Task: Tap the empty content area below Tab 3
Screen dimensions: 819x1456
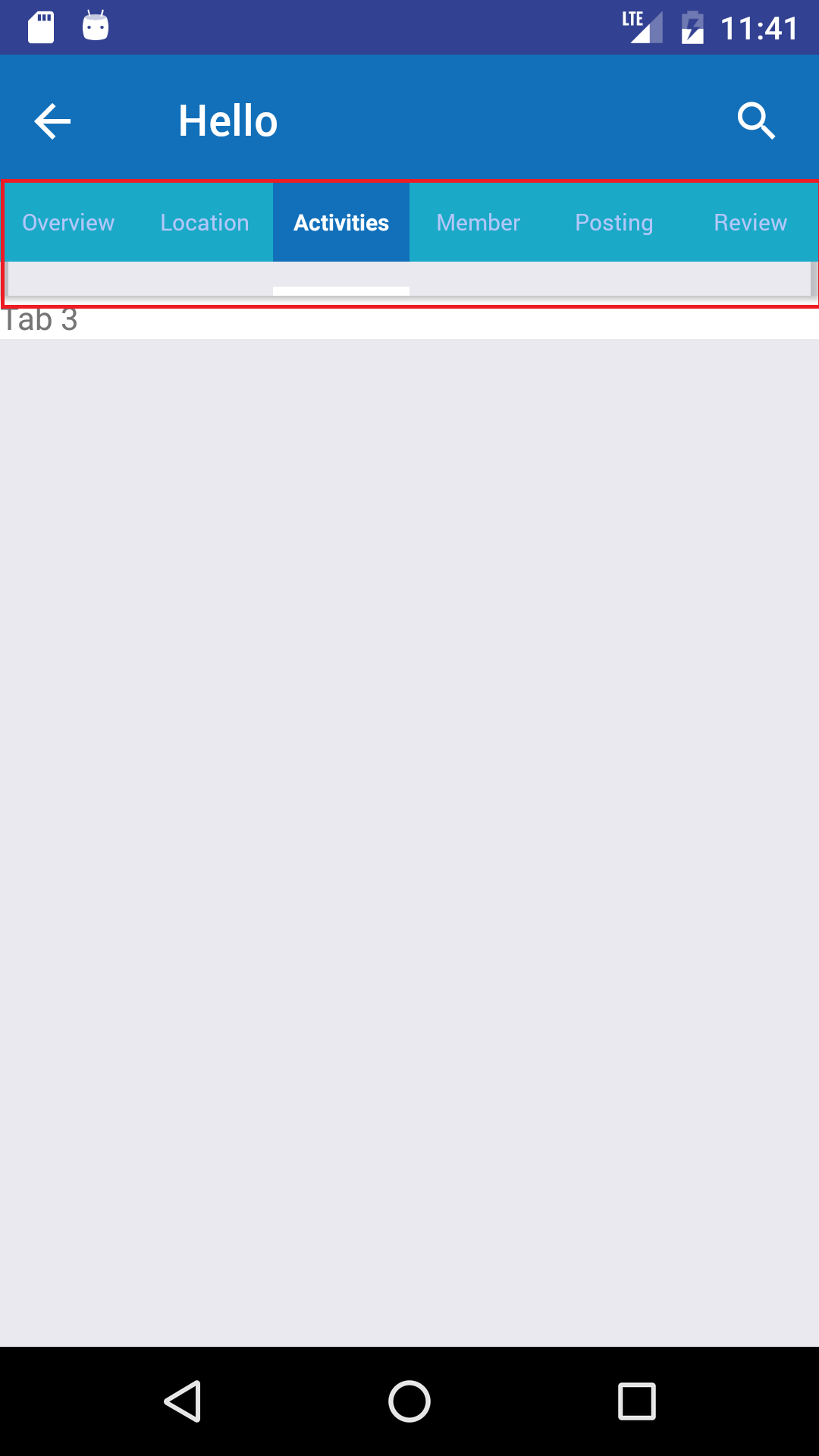Action: pyautogui.click(x=409, y=834)
